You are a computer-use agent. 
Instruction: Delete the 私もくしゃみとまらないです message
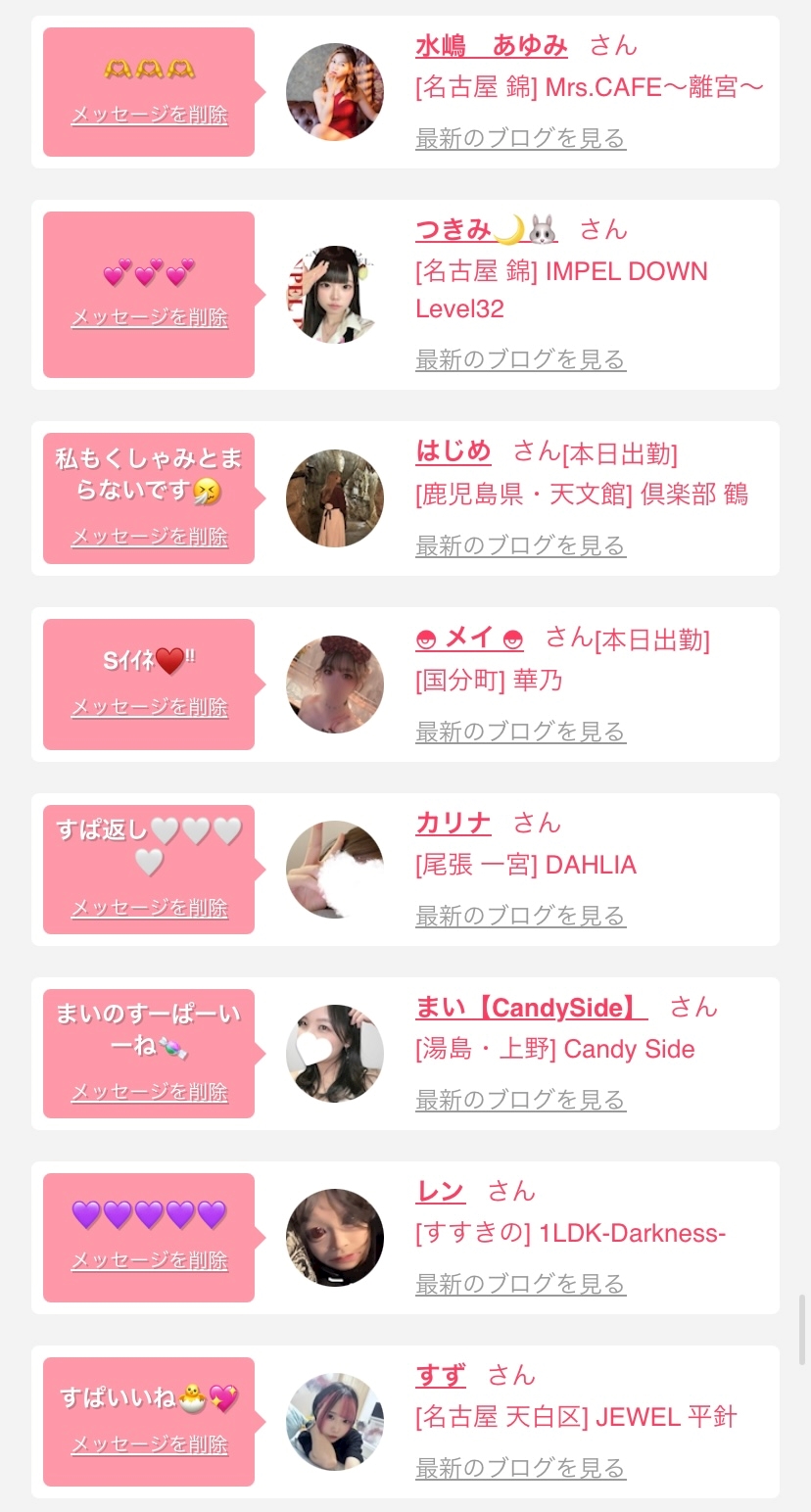click(149, 538)
